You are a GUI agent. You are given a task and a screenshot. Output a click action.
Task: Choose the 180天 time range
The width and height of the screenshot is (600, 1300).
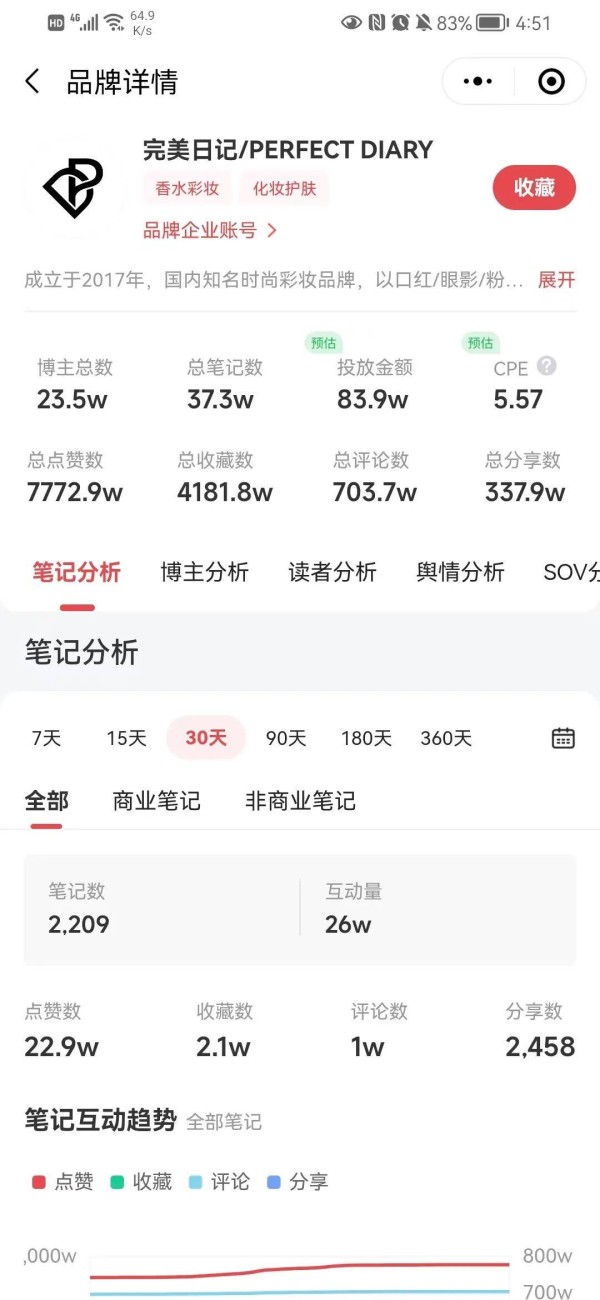tap(366, 738)
